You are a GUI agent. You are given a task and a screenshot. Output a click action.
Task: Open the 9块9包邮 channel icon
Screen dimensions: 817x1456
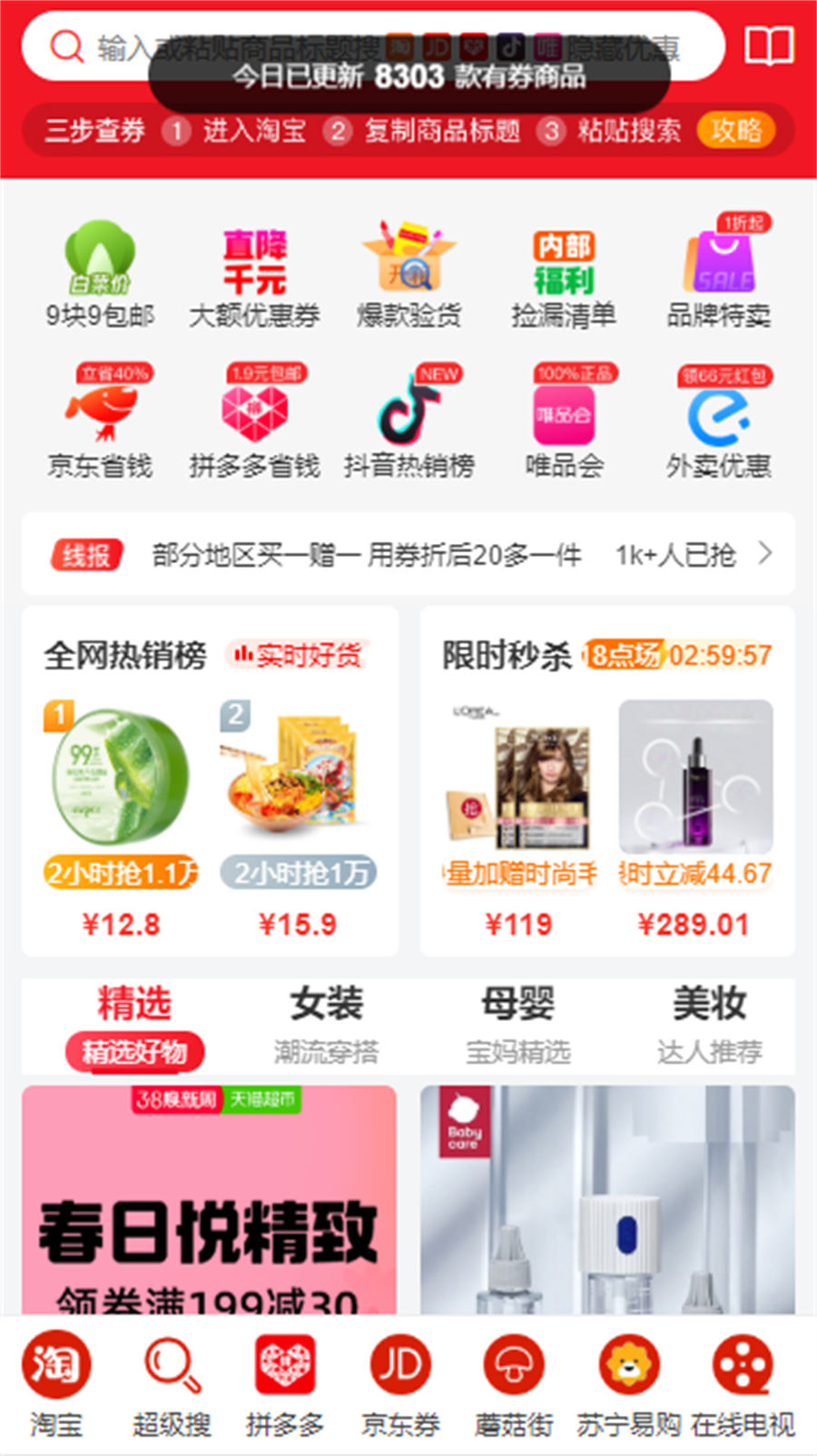click(x=102, y=263)
